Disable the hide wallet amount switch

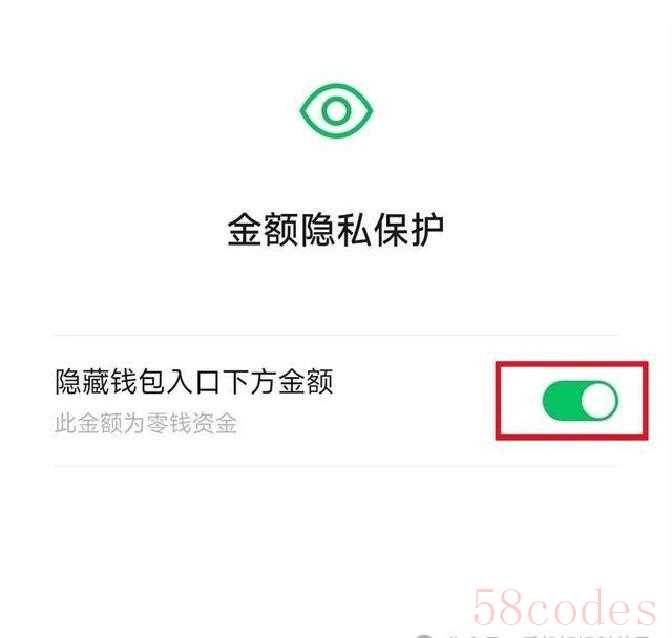pos(580,401)
